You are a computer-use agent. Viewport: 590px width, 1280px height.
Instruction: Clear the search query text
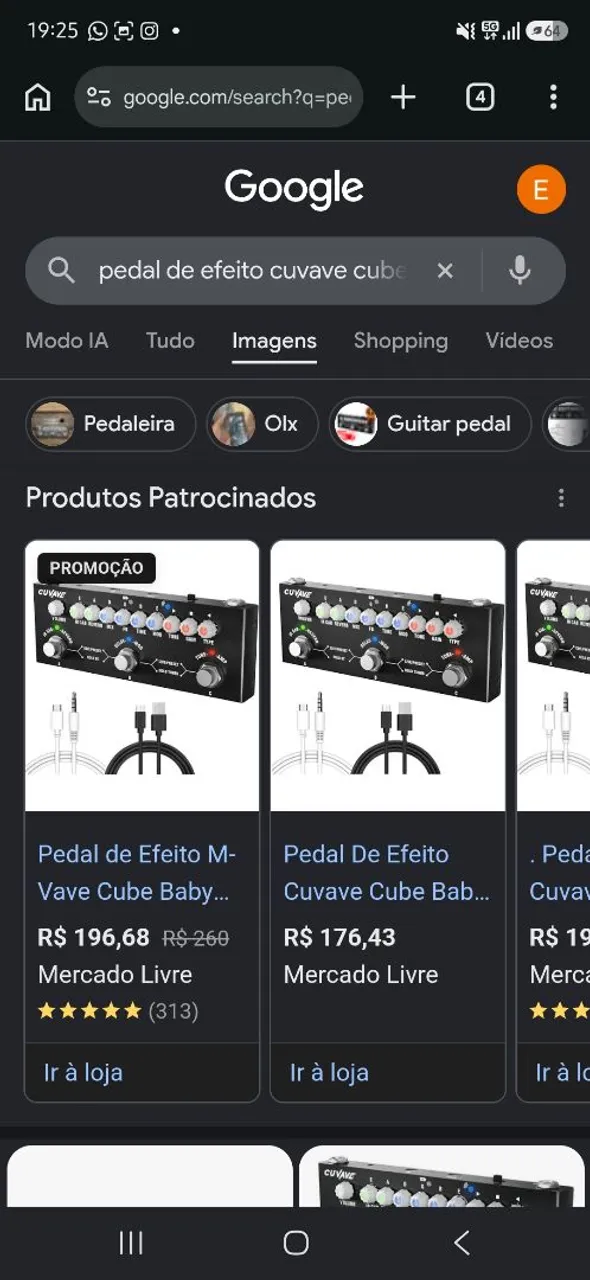click(x=445, y=271)
